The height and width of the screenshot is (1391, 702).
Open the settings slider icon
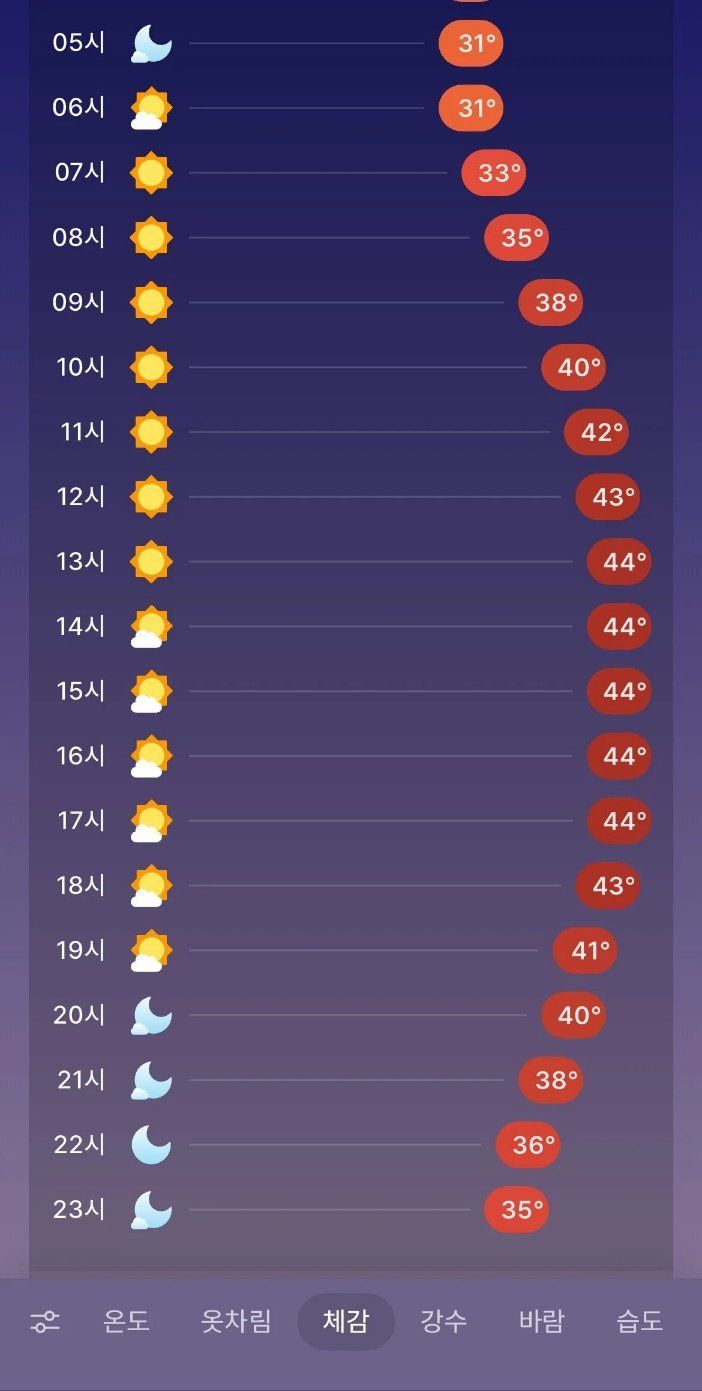click(45, 1322)
